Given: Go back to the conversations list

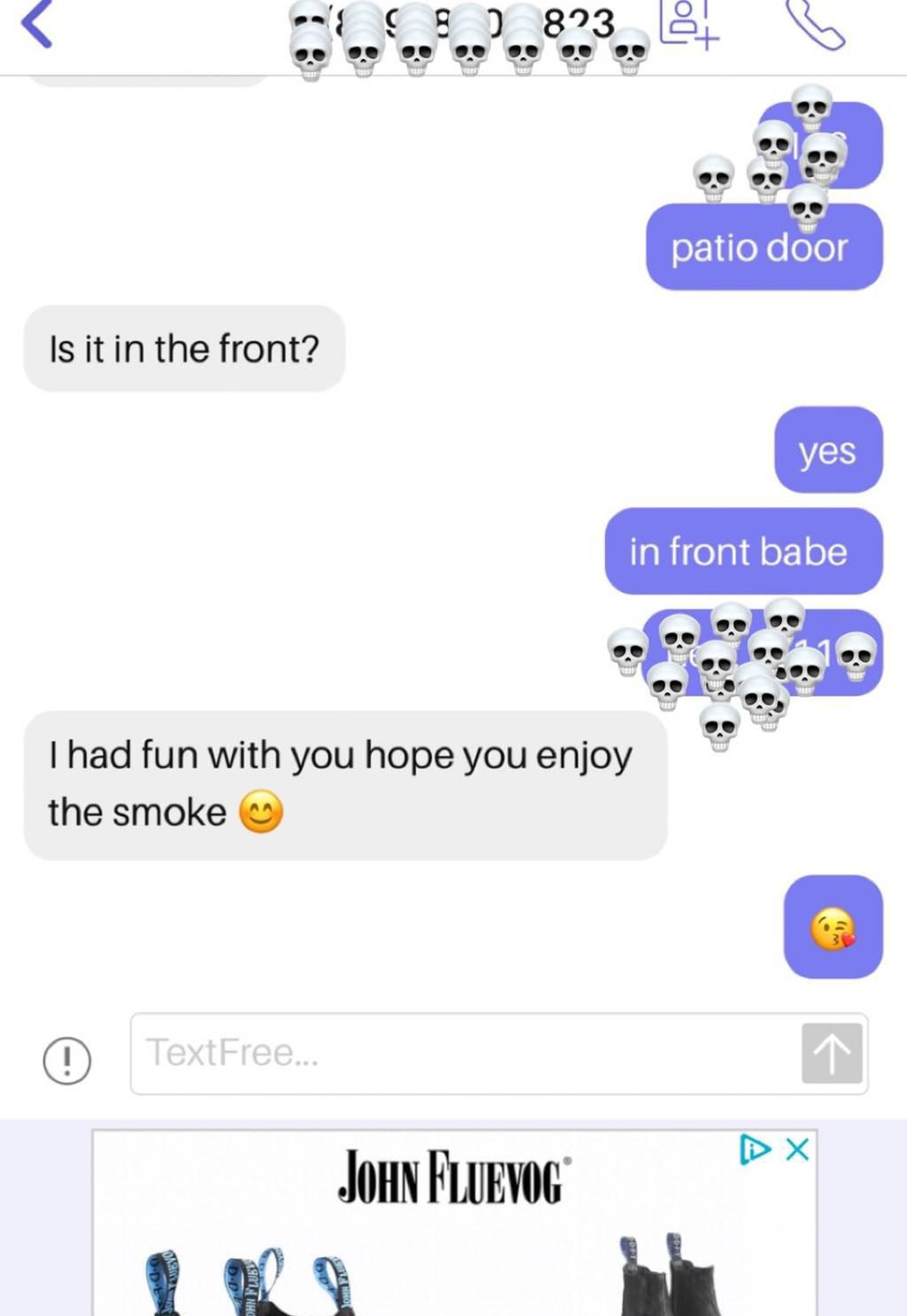Looking at the screenshot, I should (37, 24).
